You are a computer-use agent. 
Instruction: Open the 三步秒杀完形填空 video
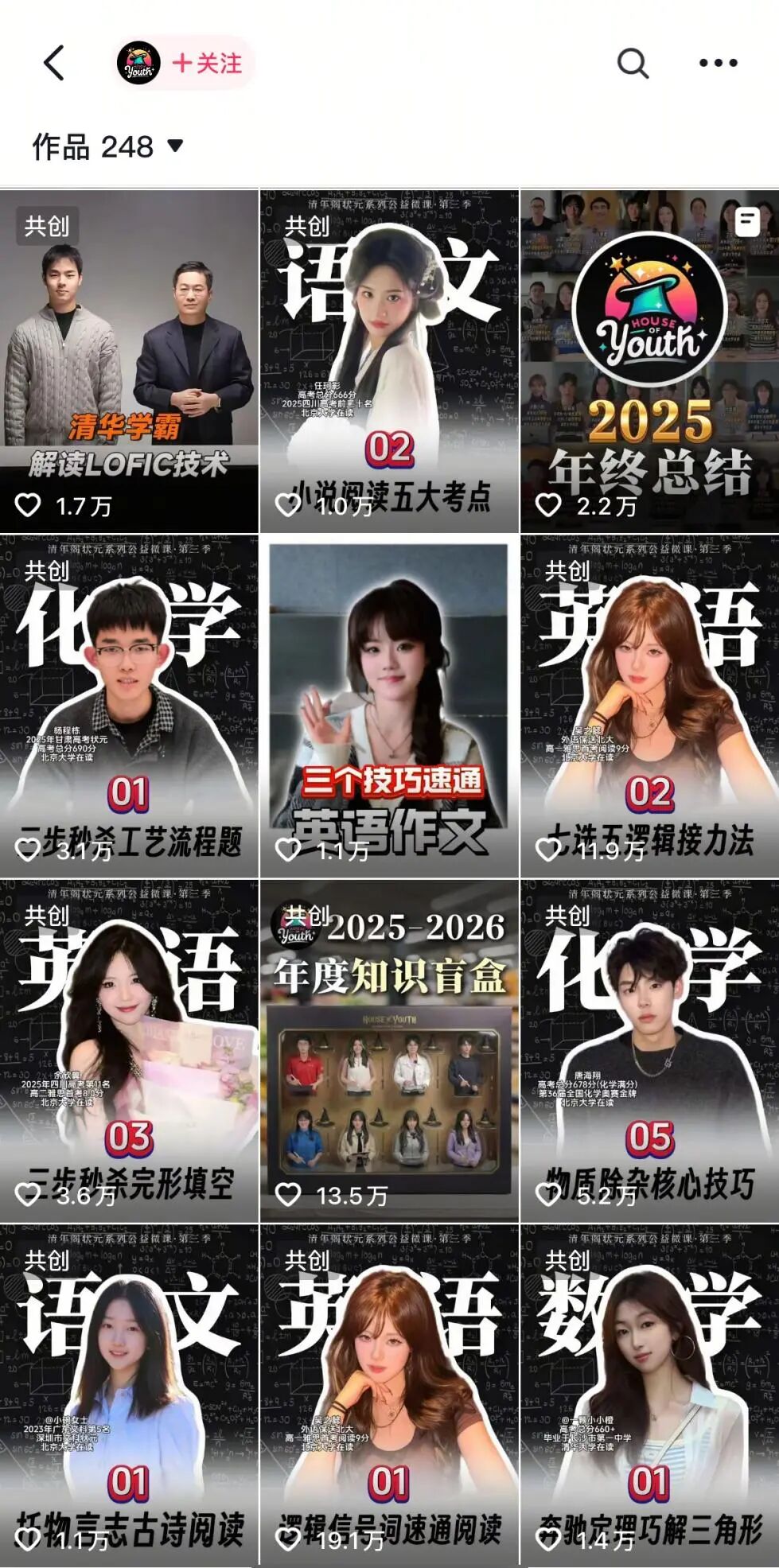click(x=129, y=1050)
